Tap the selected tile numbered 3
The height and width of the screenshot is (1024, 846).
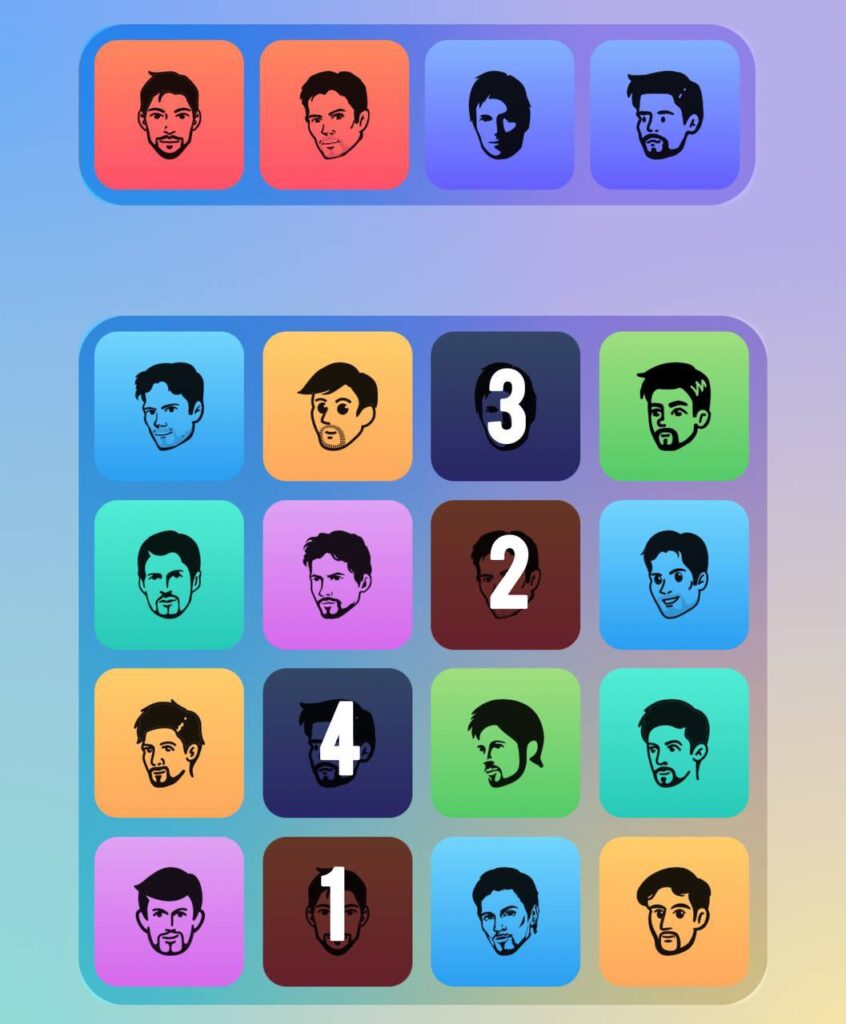pos(505,406)
